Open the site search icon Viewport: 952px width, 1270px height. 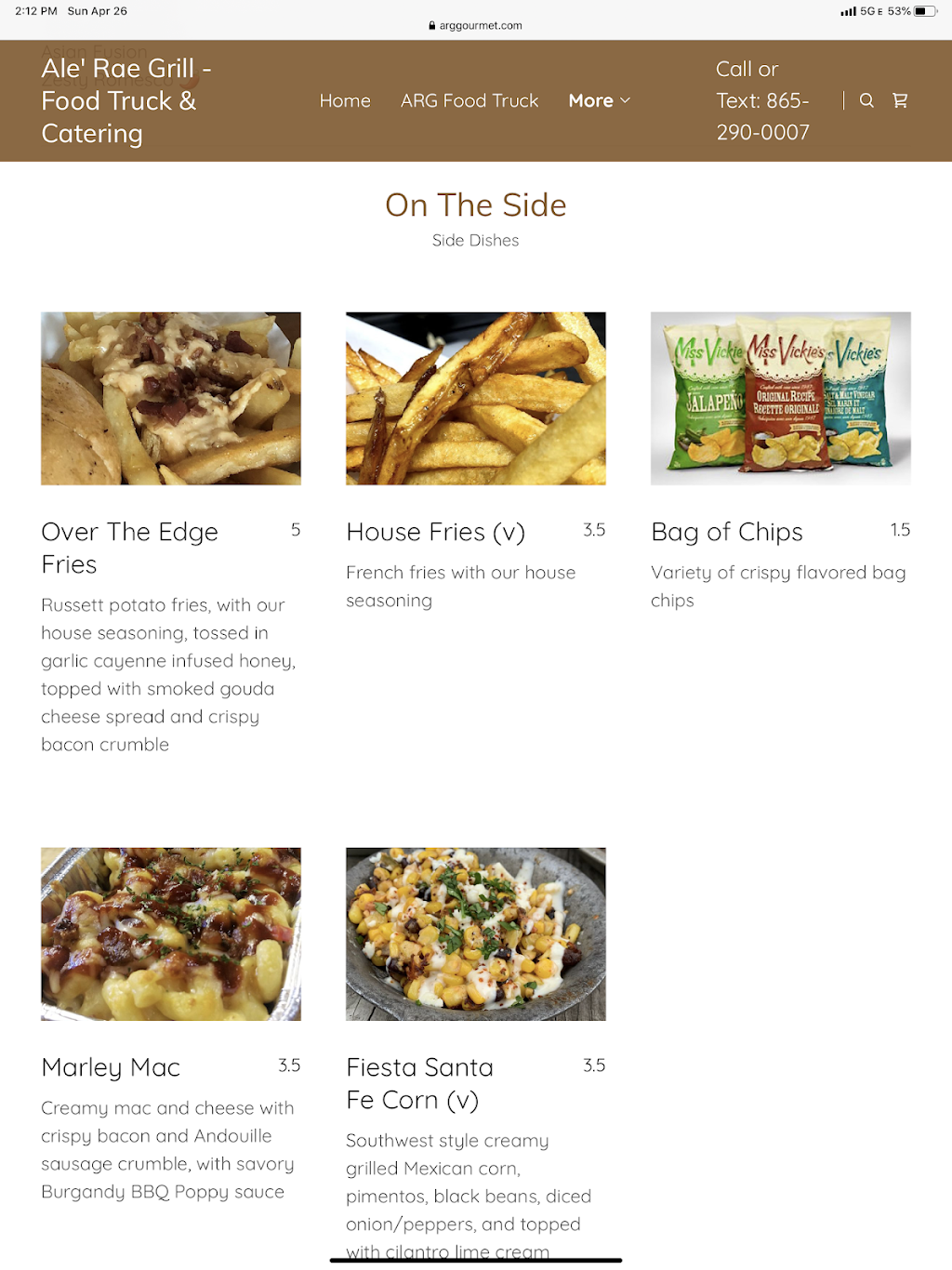pyautogui.click(x=866, y=100)
